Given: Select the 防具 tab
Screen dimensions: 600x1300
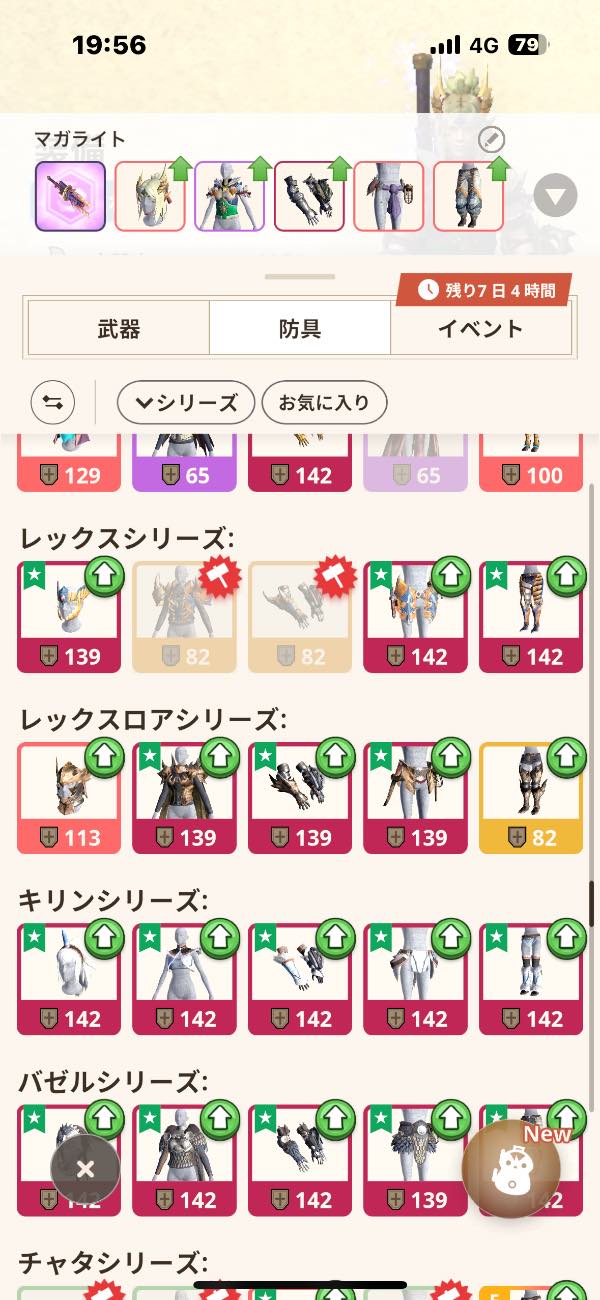Looking at the screenshot, I should [x=299, y=329].
